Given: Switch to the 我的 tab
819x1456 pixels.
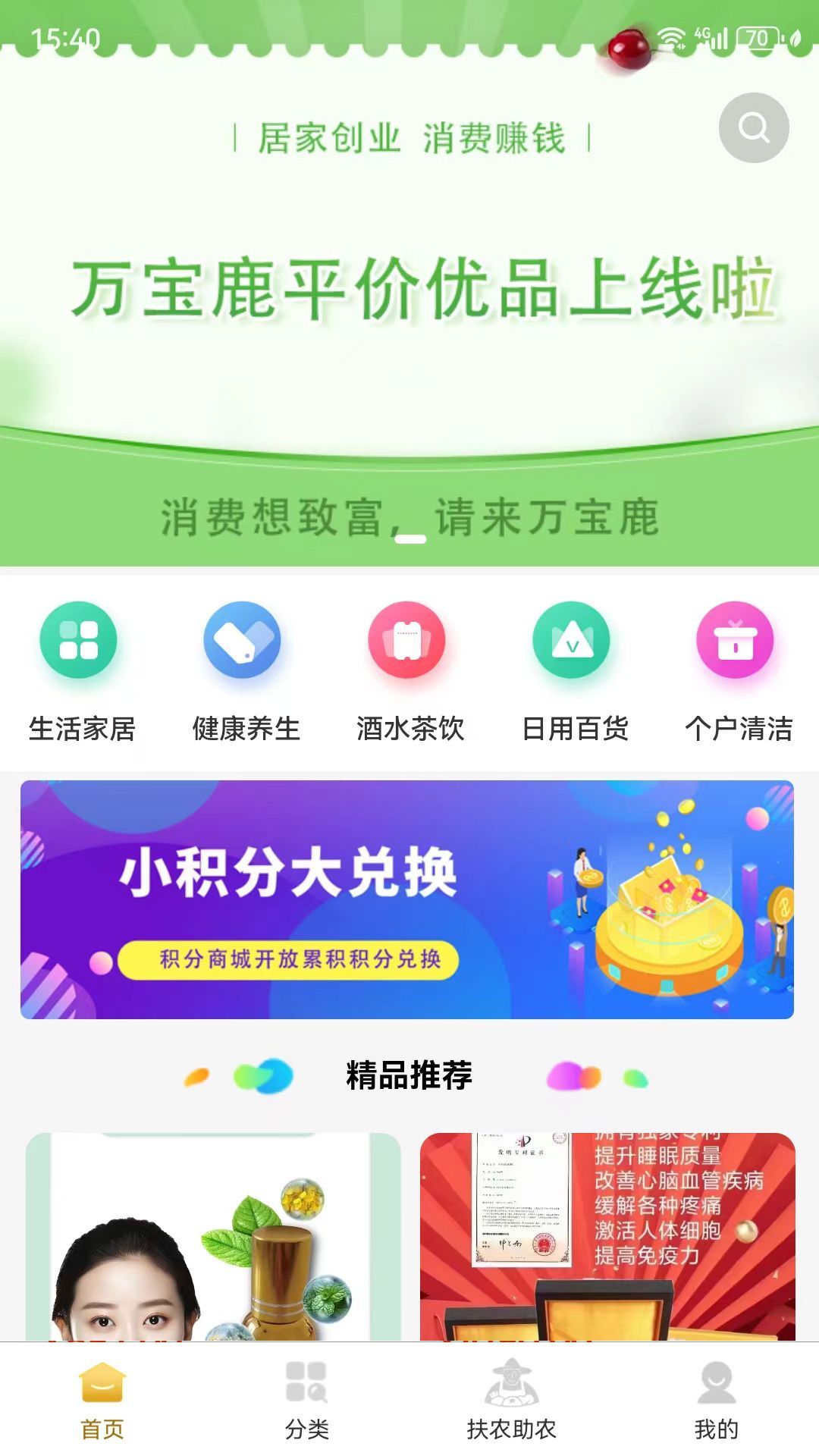Looking at the screenshot, I should pyautogui.click(x=714, y=1403).
